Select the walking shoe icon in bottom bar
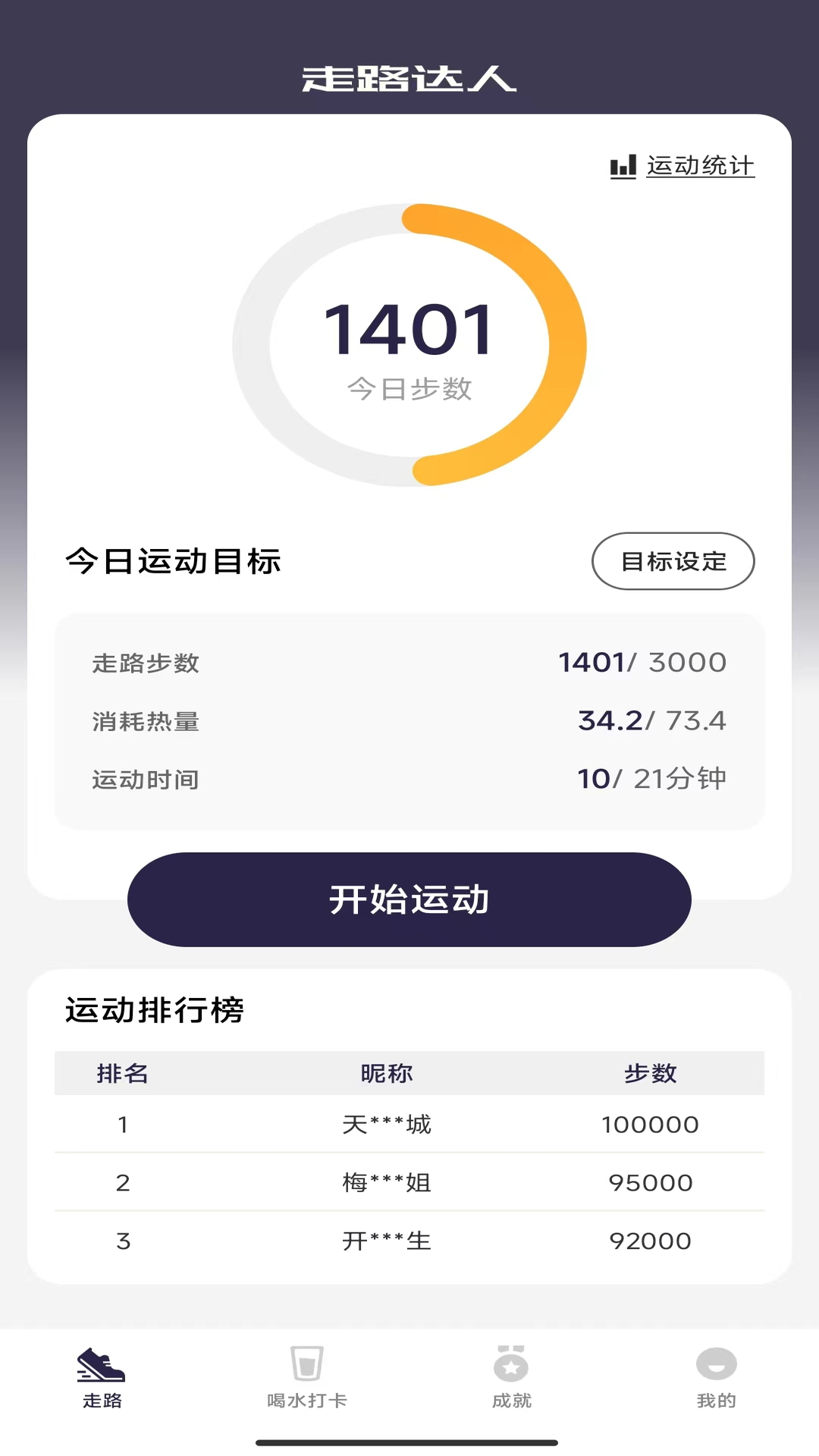The width and height of the screenshot is (819, 1456). 102,1364
